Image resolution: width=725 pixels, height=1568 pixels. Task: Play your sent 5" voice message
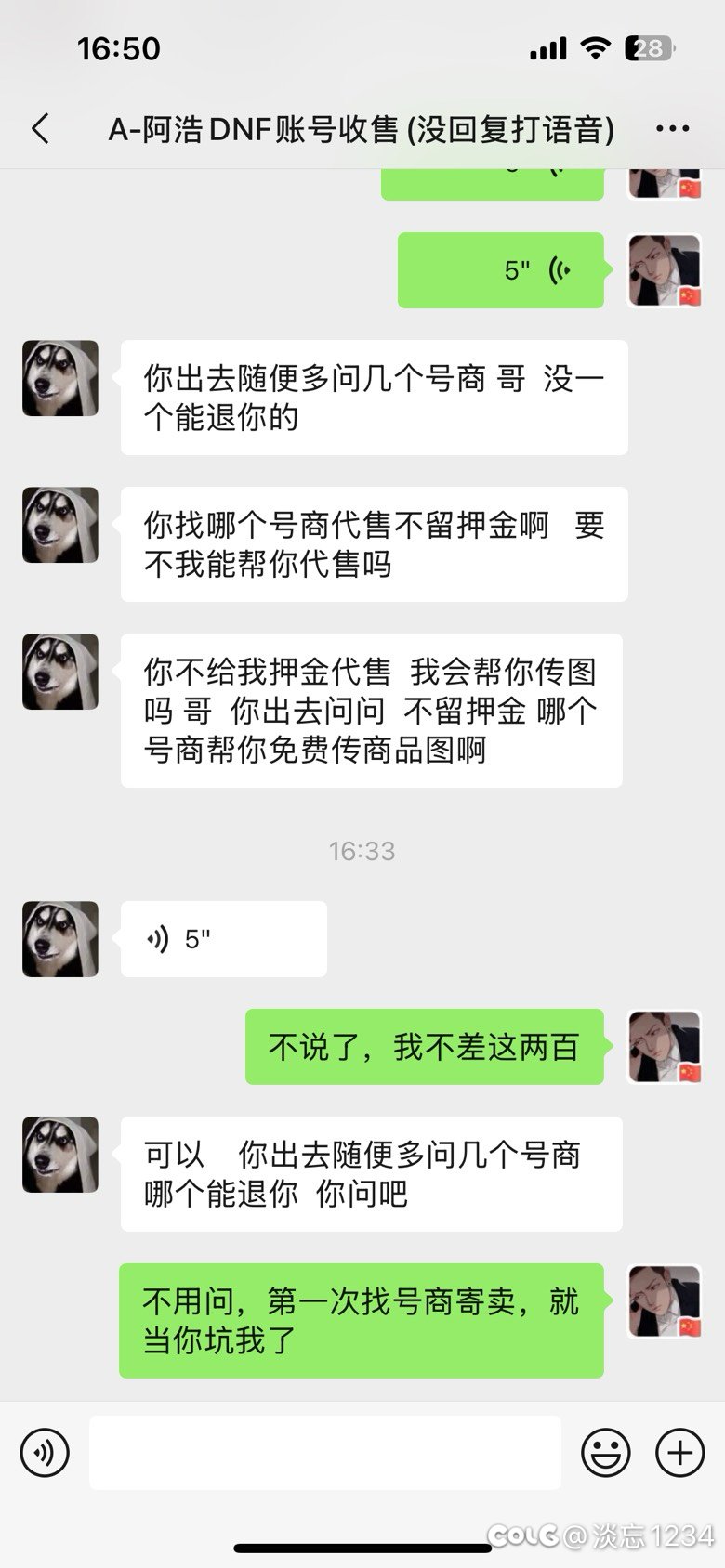click(x=500, y=270)
